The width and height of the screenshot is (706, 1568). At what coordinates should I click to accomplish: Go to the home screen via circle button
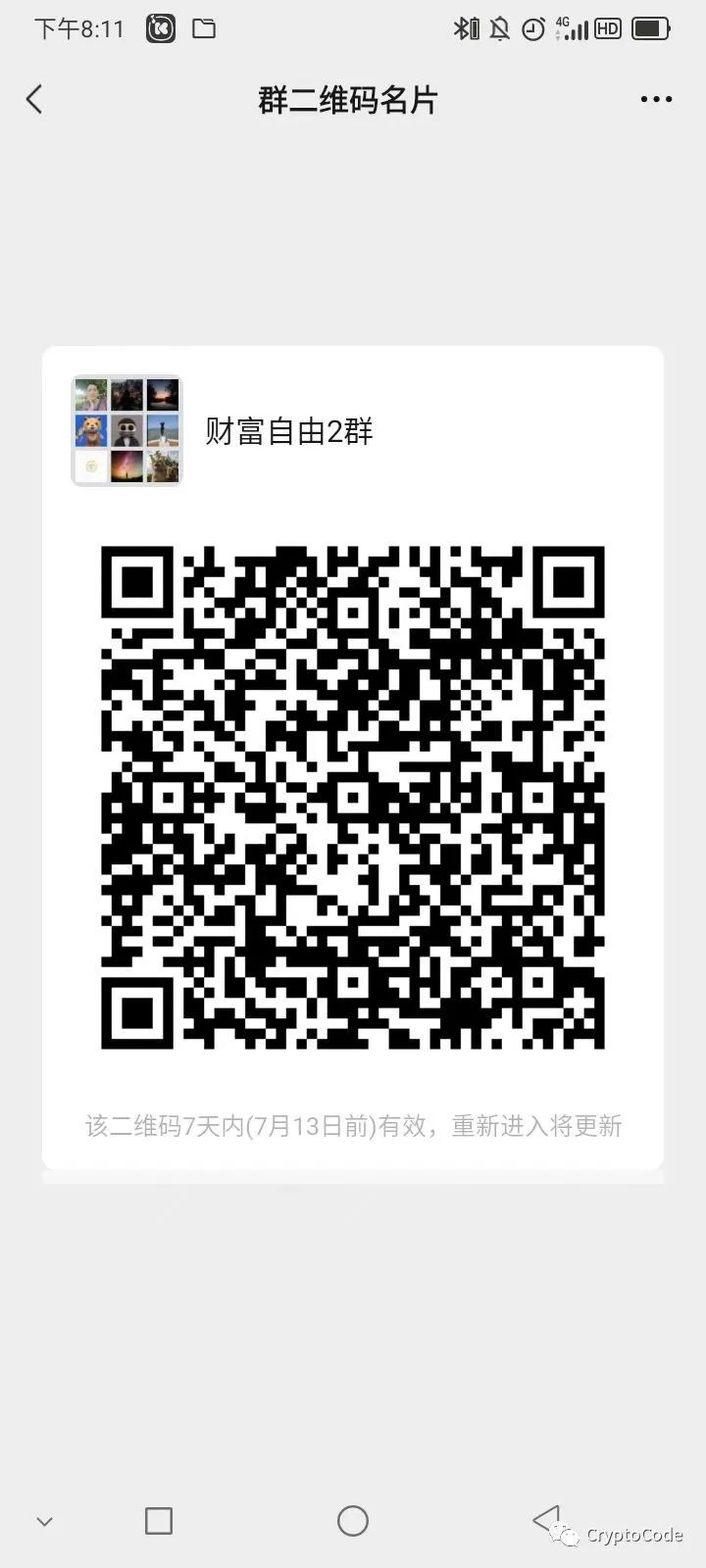click(x=353, y=1521)
